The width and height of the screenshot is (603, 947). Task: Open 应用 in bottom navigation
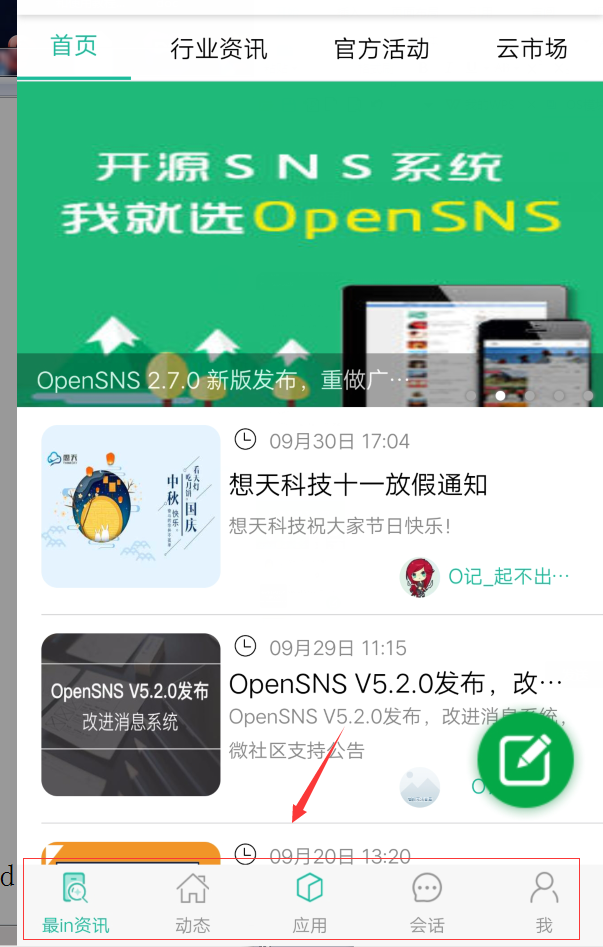pos(309,903)
